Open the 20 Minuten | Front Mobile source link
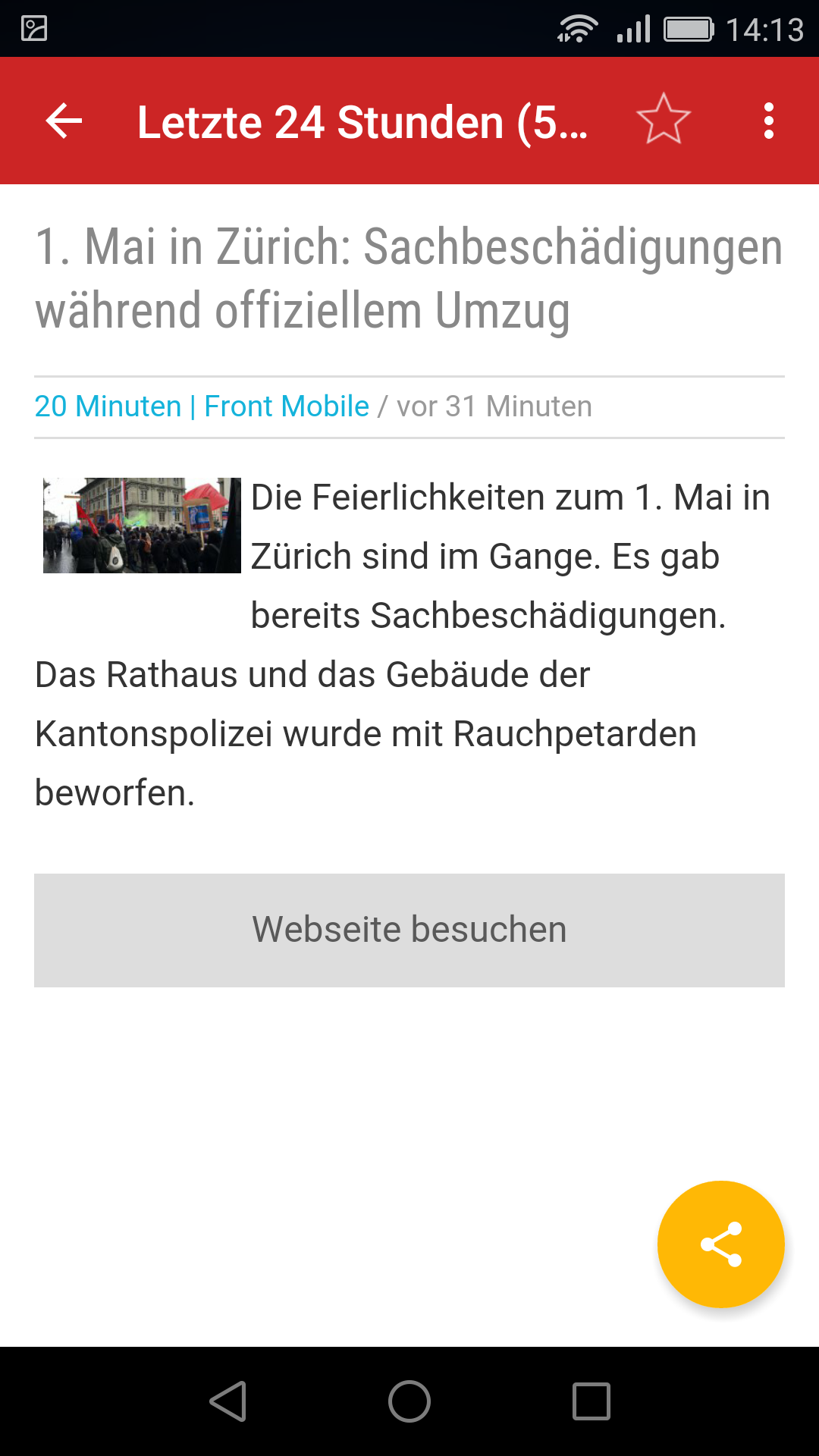Viewport: 819px width, 1456px height. point(202,406)
